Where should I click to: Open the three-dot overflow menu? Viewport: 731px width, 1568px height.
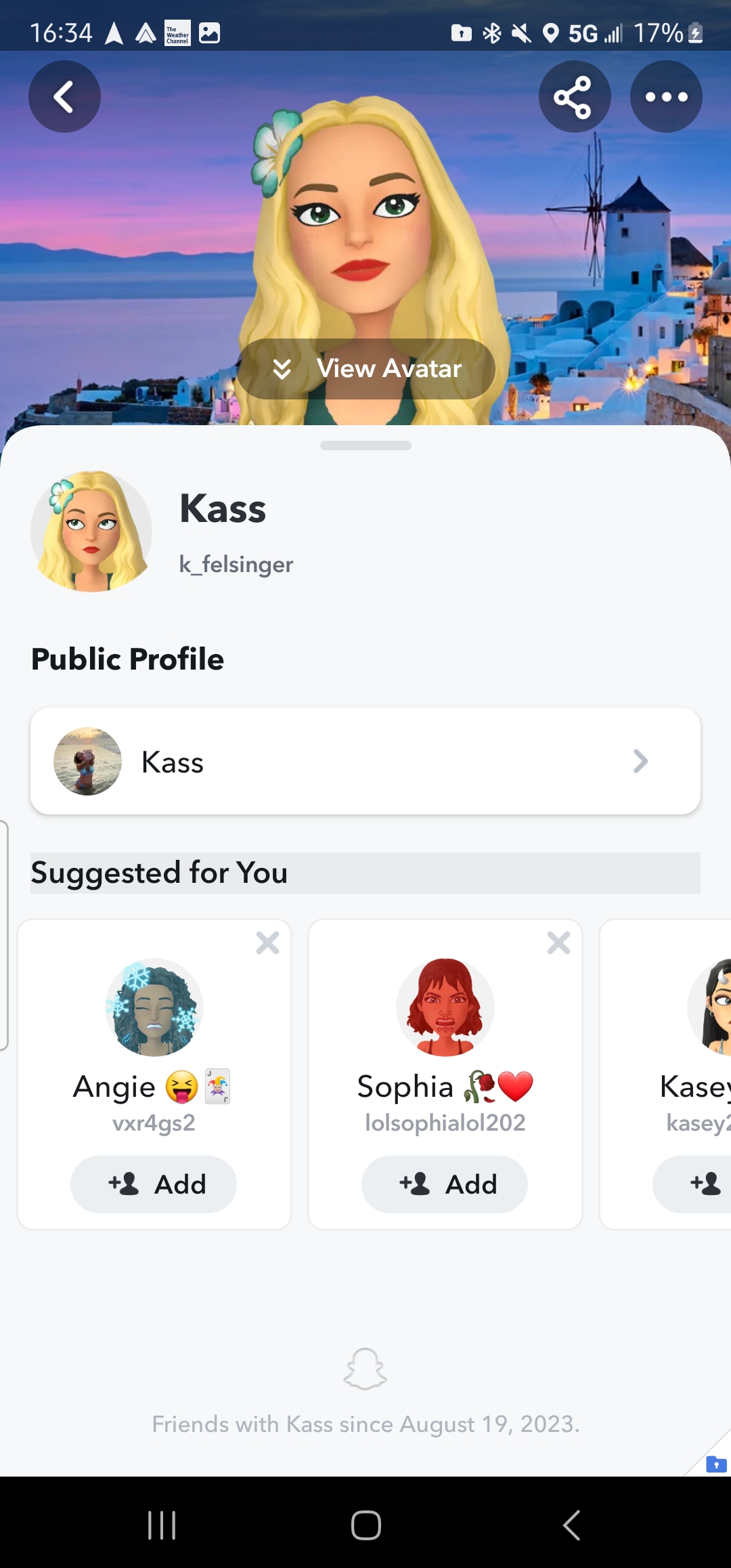tap(666, 97)
